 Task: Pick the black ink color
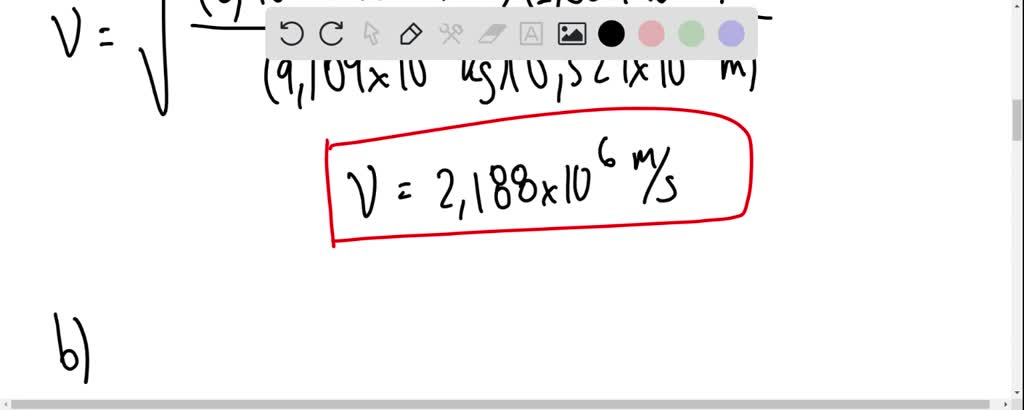point(611,34)
